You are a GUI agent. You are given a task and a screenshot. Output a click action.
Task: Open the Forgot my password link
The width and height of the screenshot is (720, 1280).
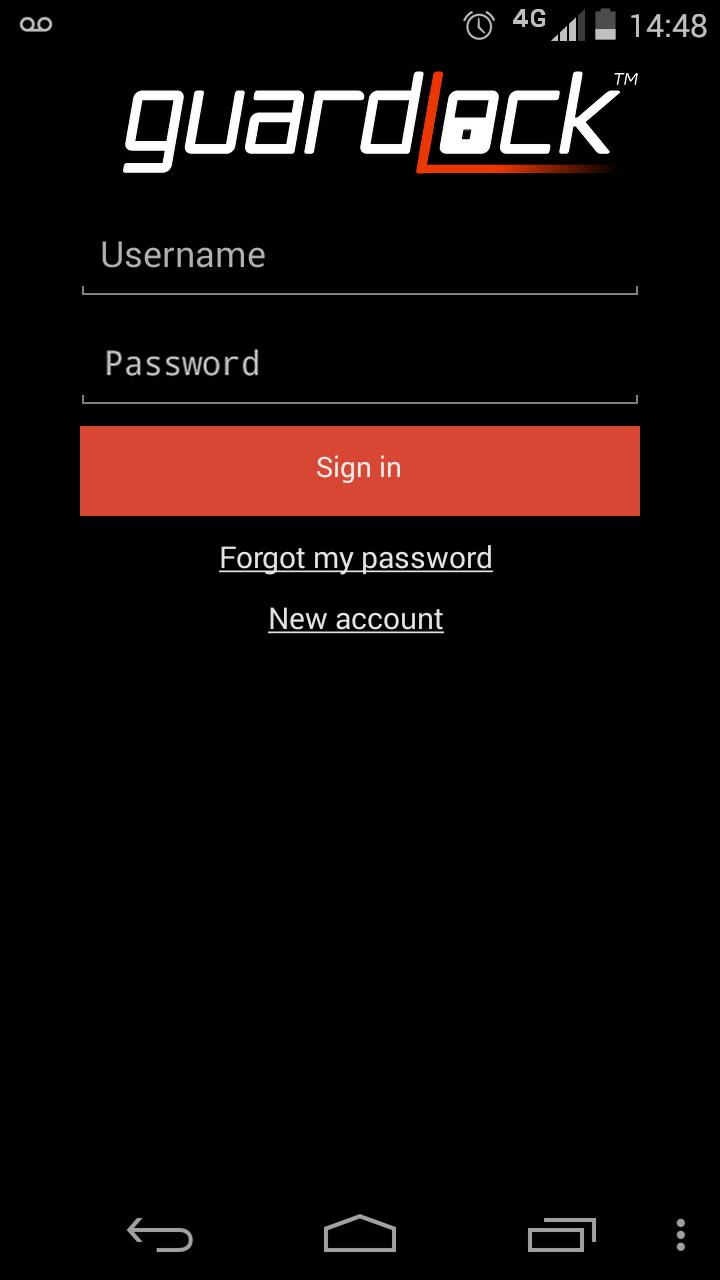[x=355, y=558]
